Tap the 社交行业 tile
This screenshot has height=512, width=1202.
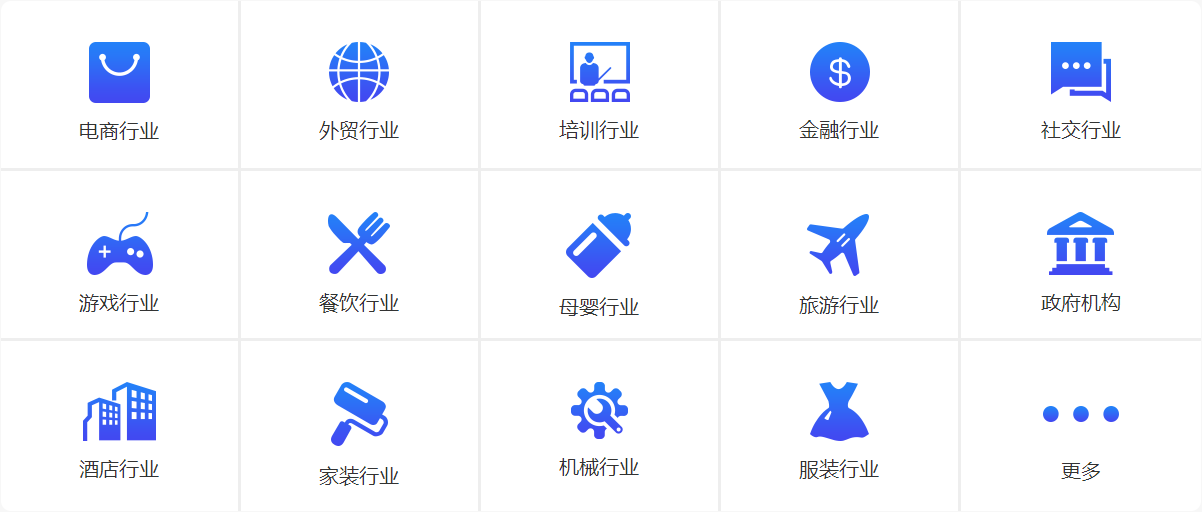click(1080, 88)
